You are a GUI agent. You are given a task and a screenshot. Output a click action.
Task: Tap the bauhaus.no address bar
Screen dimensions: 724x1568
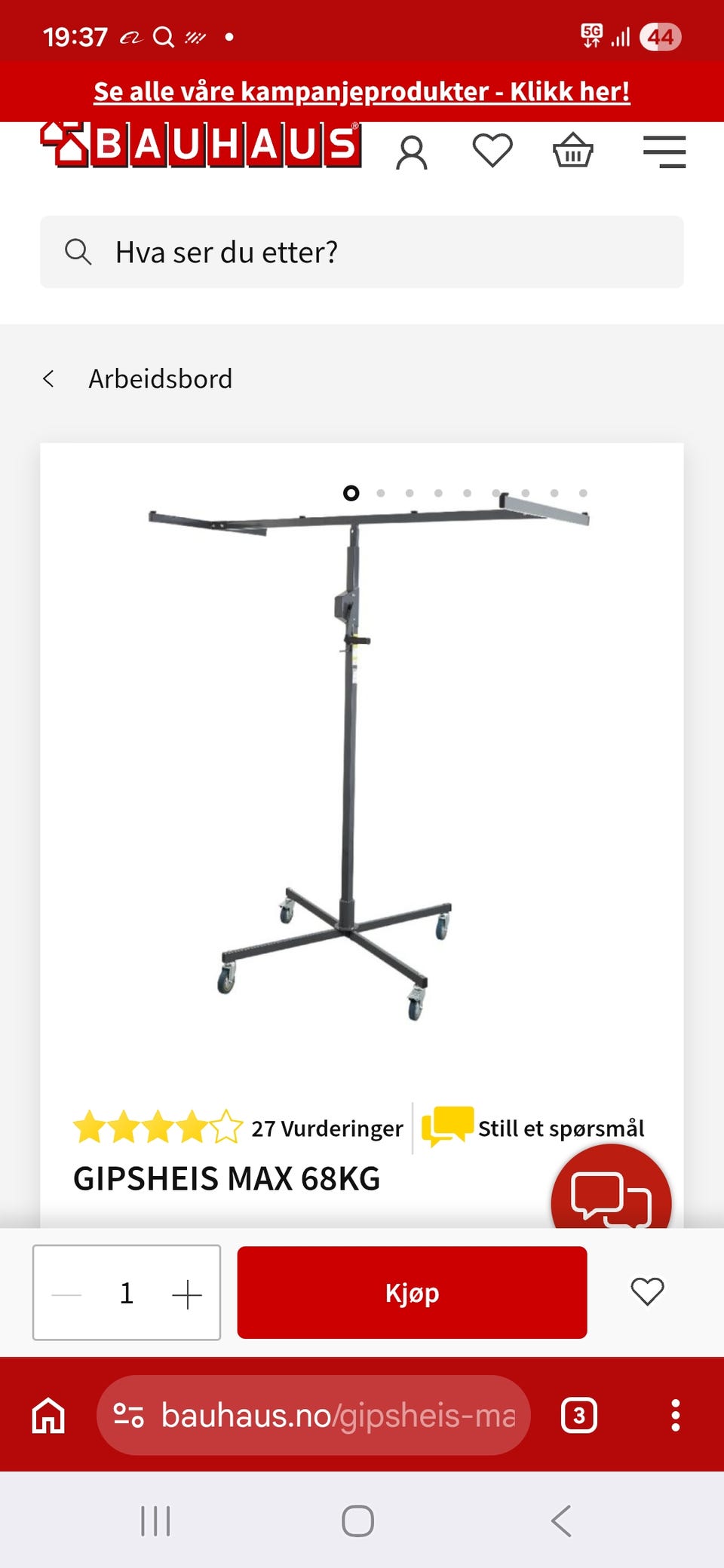[x=314, y=1415]
